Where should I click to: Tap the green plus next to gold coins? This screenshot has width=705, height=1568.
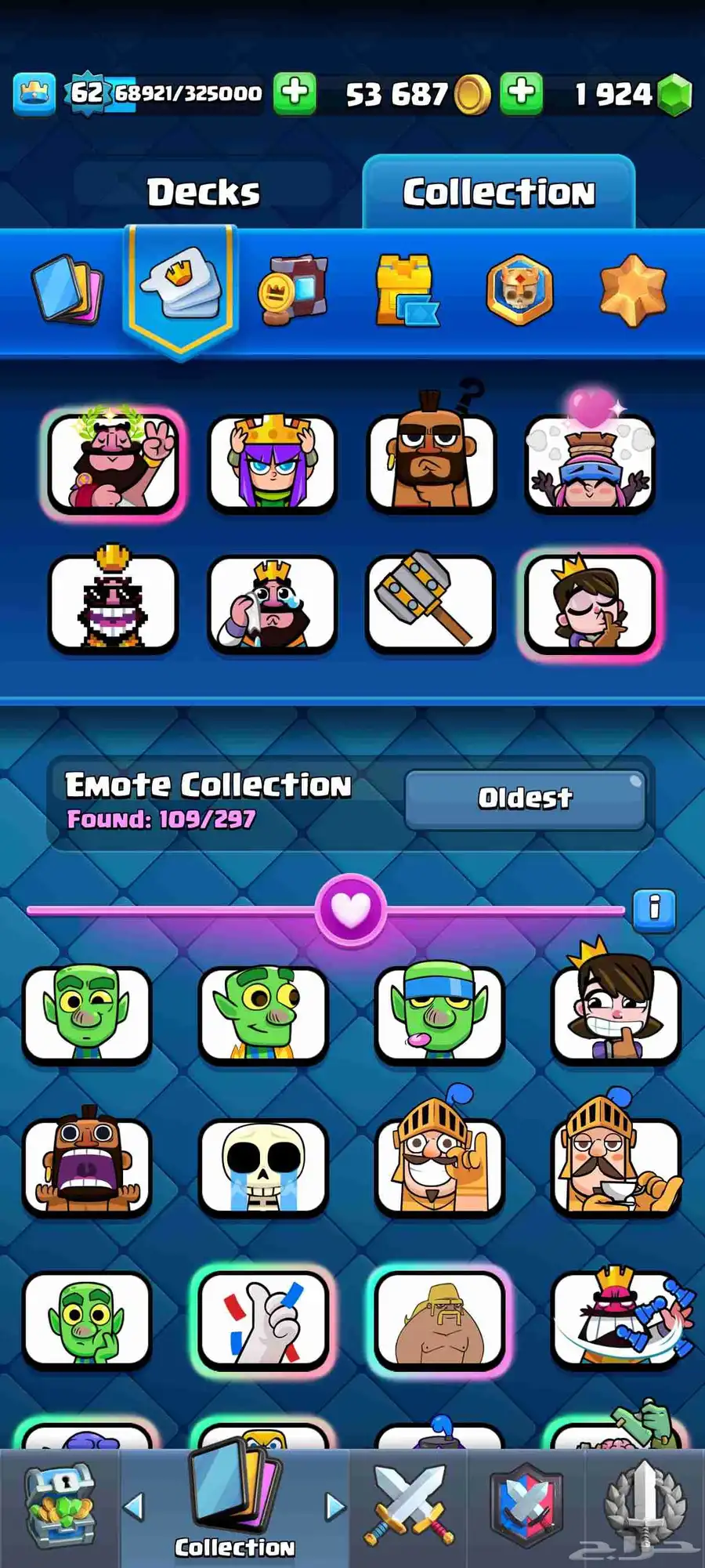point(521,94)
